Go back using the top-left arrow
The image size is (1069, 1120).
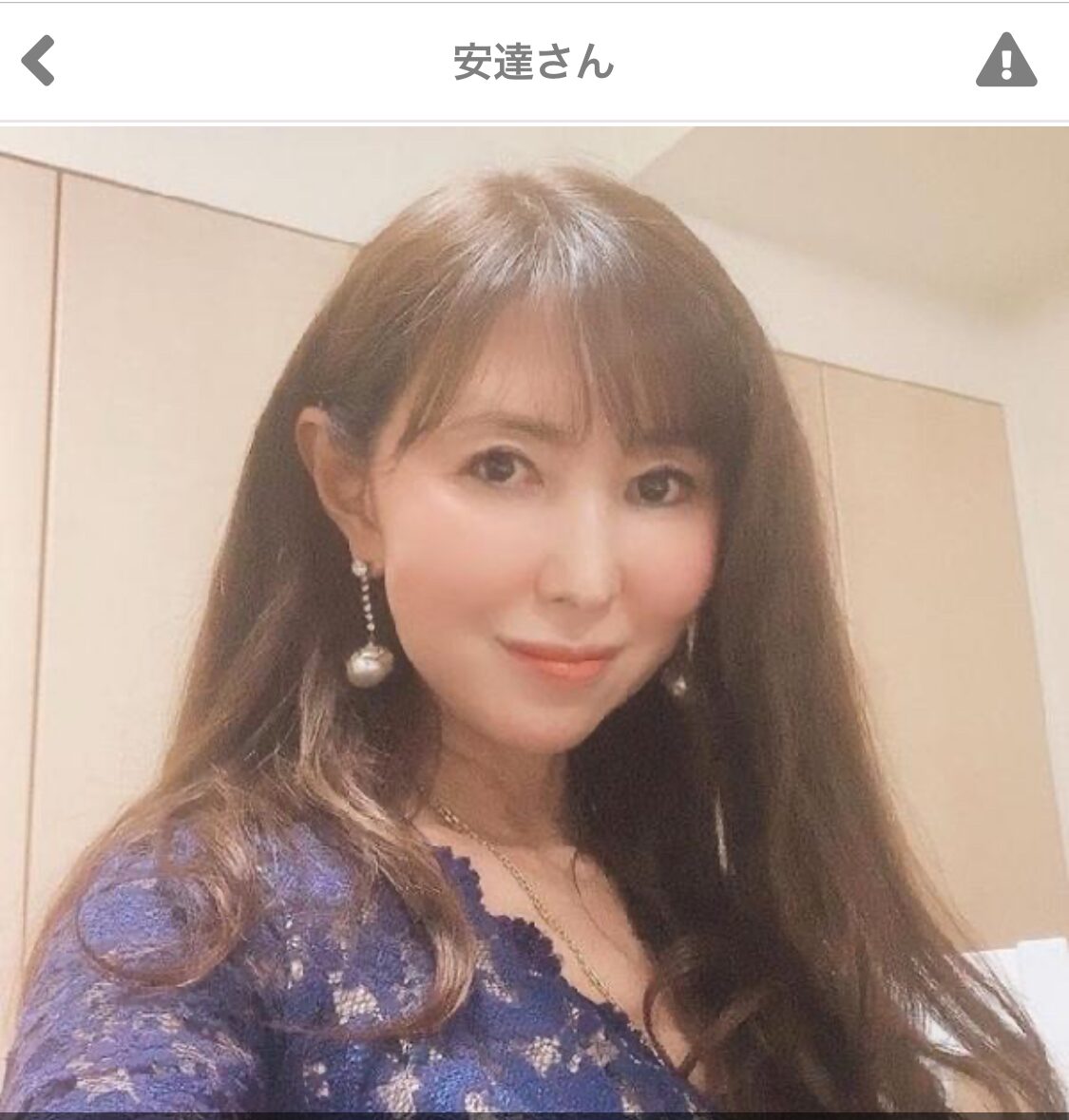coord(39,62)
